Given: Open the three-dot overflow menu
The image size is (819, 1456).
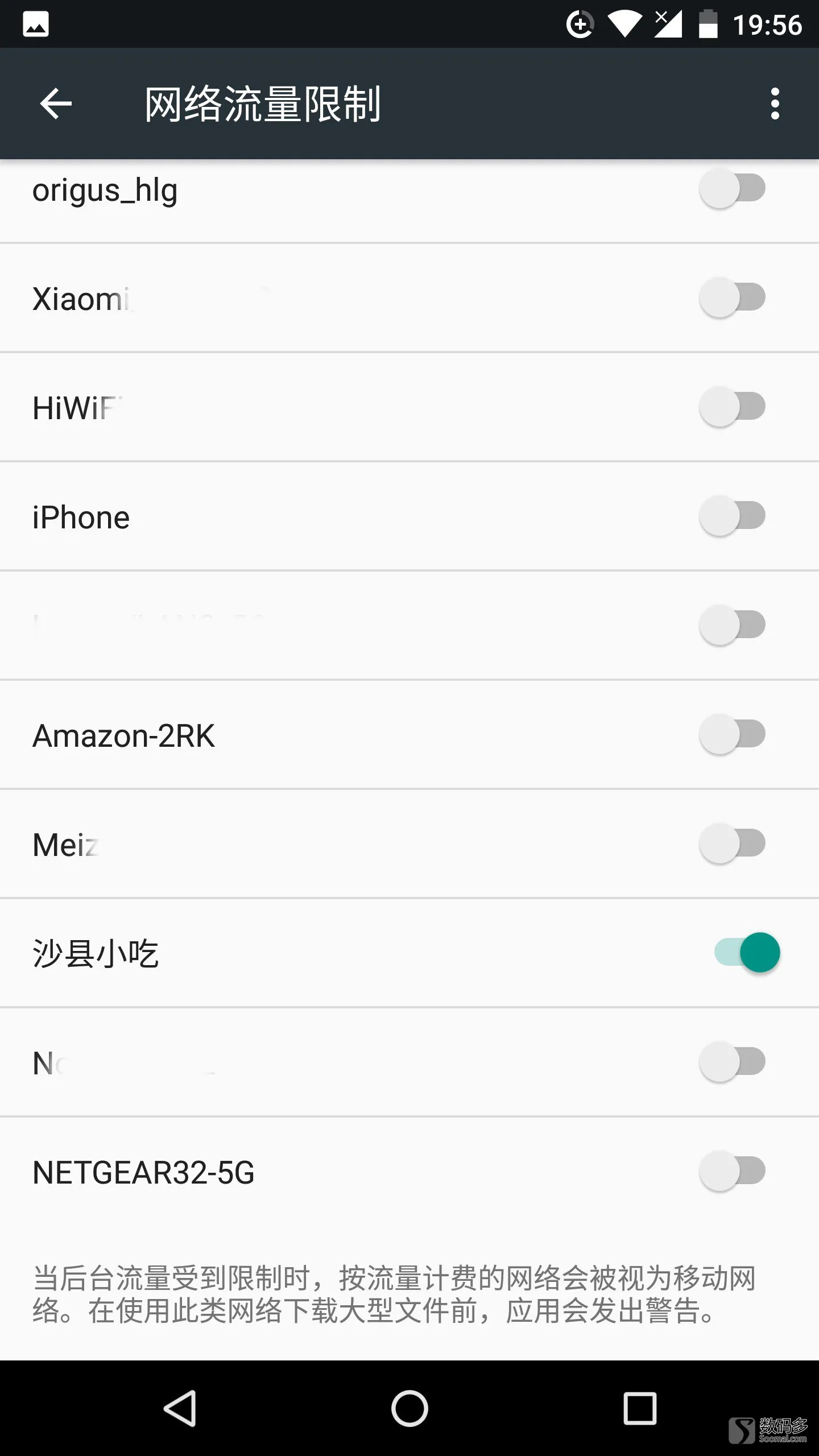Looking at the screenshot, I should tap(775, 104).
